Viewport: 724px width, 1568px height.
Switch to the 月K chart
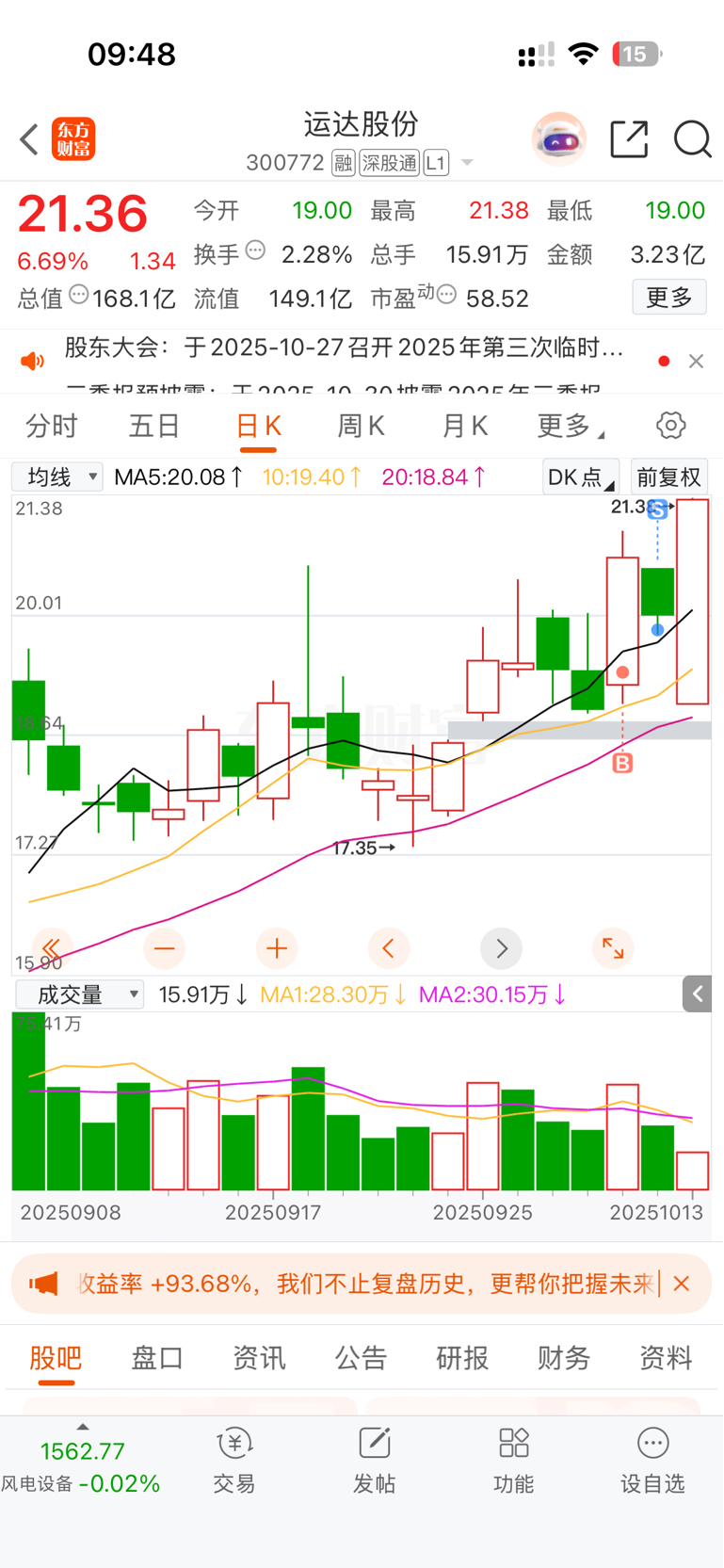tap(464, 427)
